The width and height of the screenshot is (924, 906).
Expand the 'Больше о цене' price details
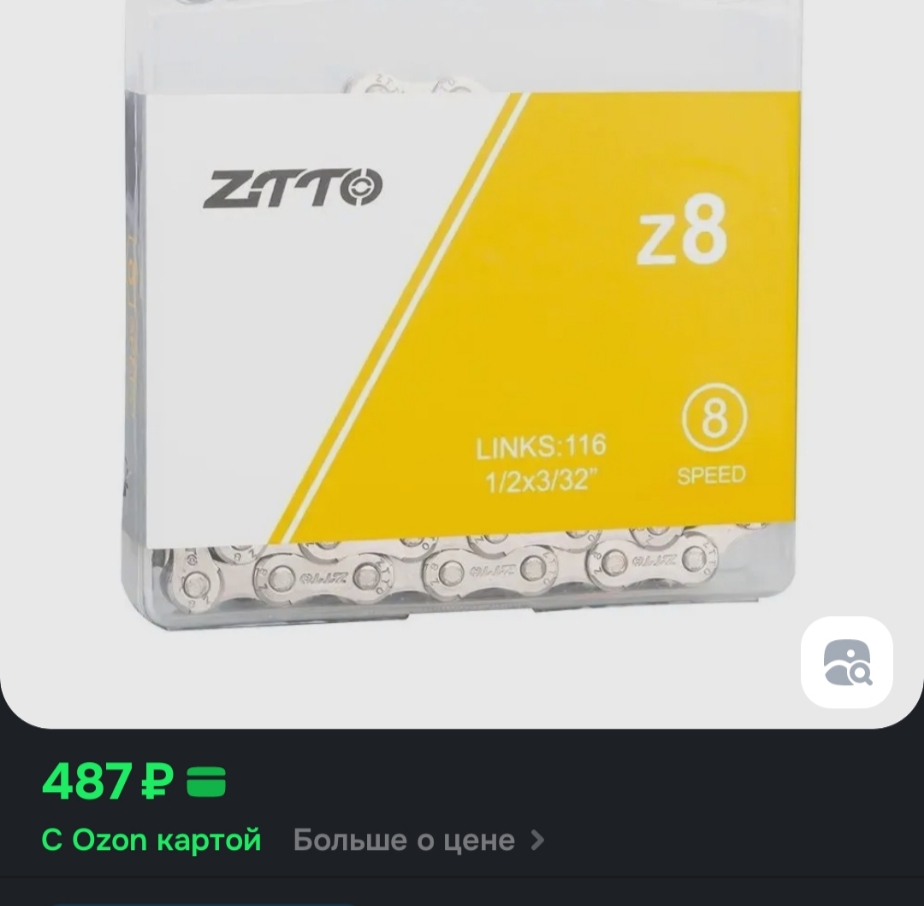(x=418, y=840)
